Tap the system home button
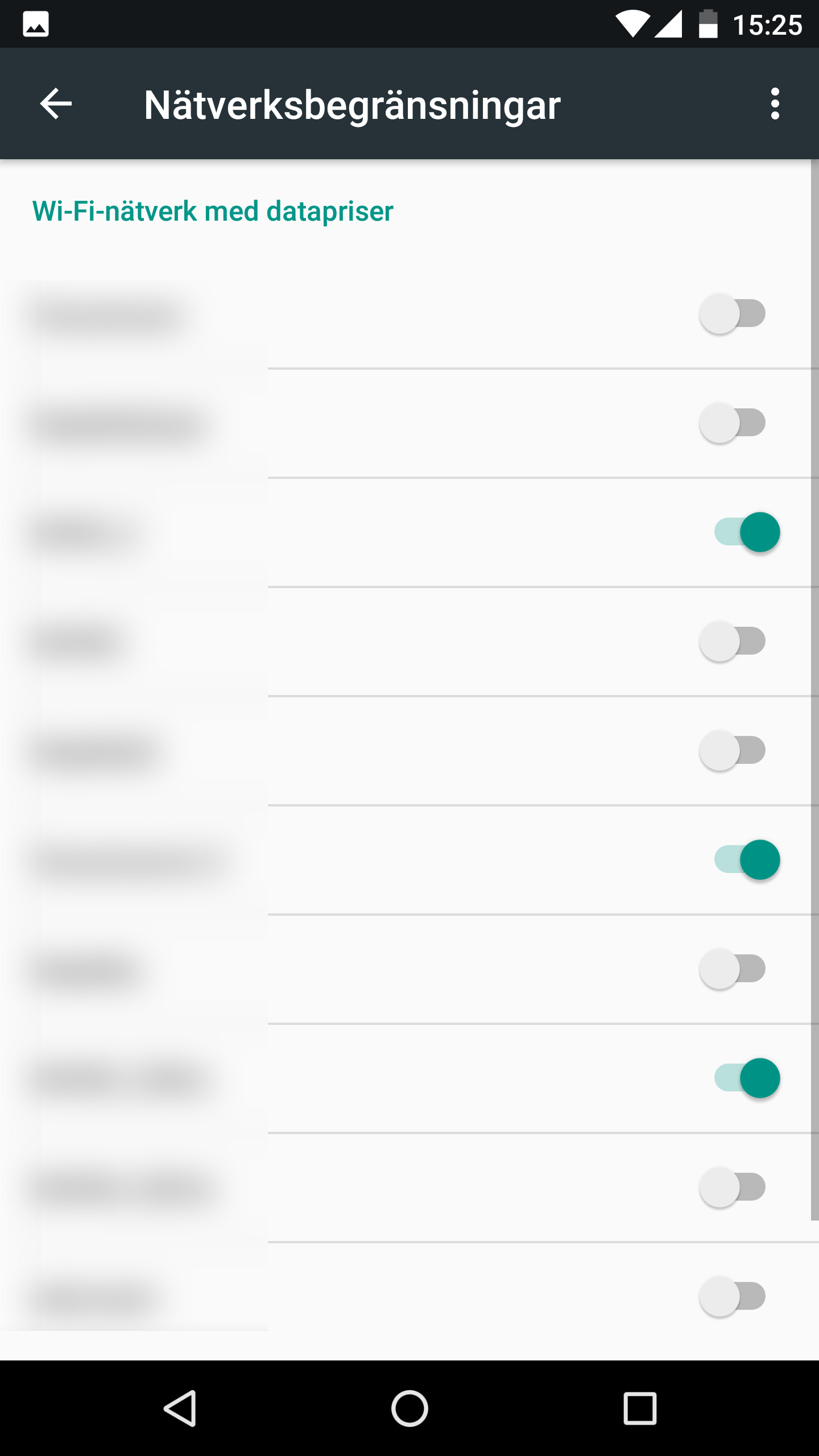Screen dimensions: 819x1456 pos(409,1408)
